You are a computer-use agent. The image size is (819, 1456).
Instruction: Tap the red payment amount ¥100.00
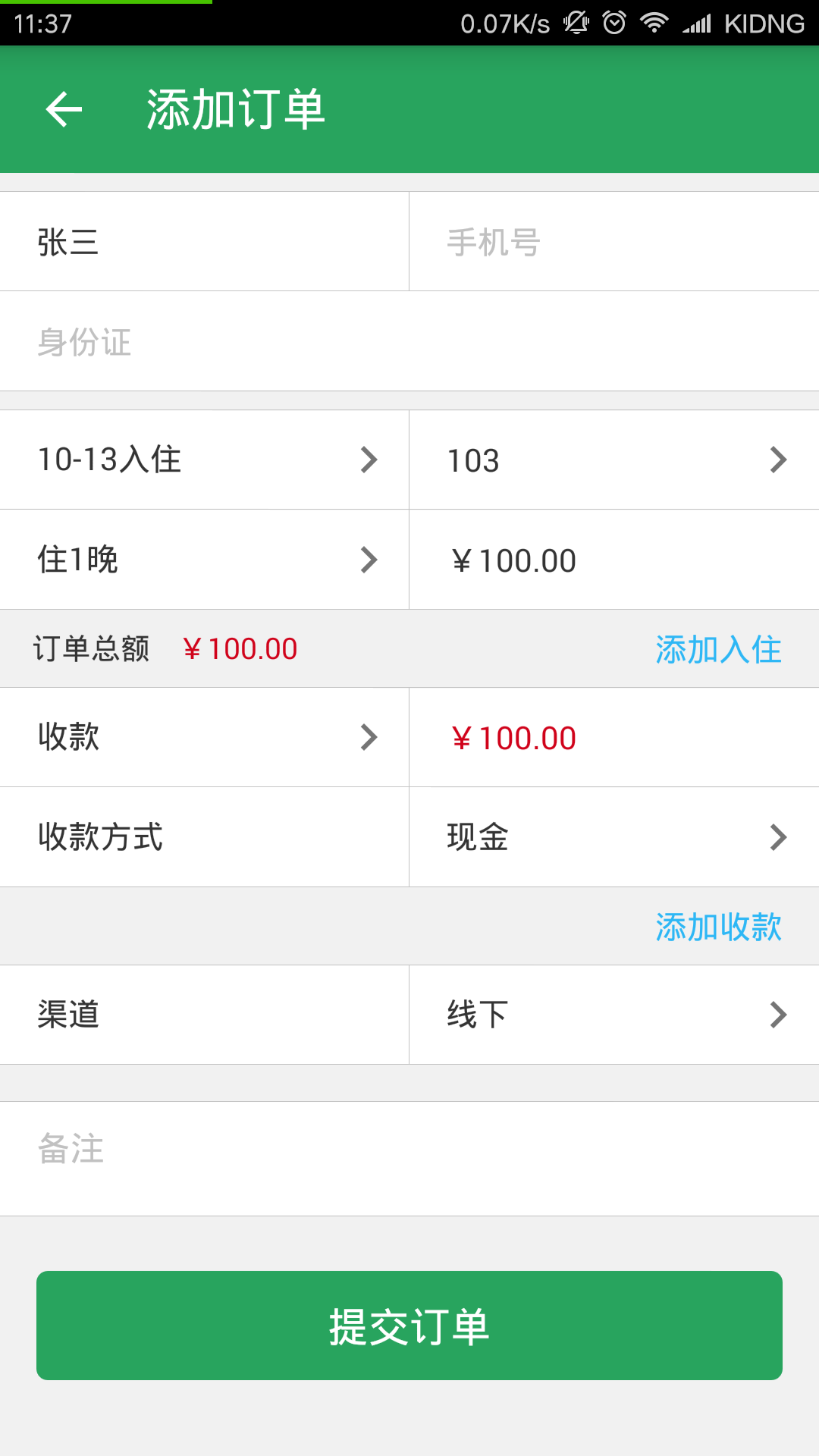click(513, 737)
